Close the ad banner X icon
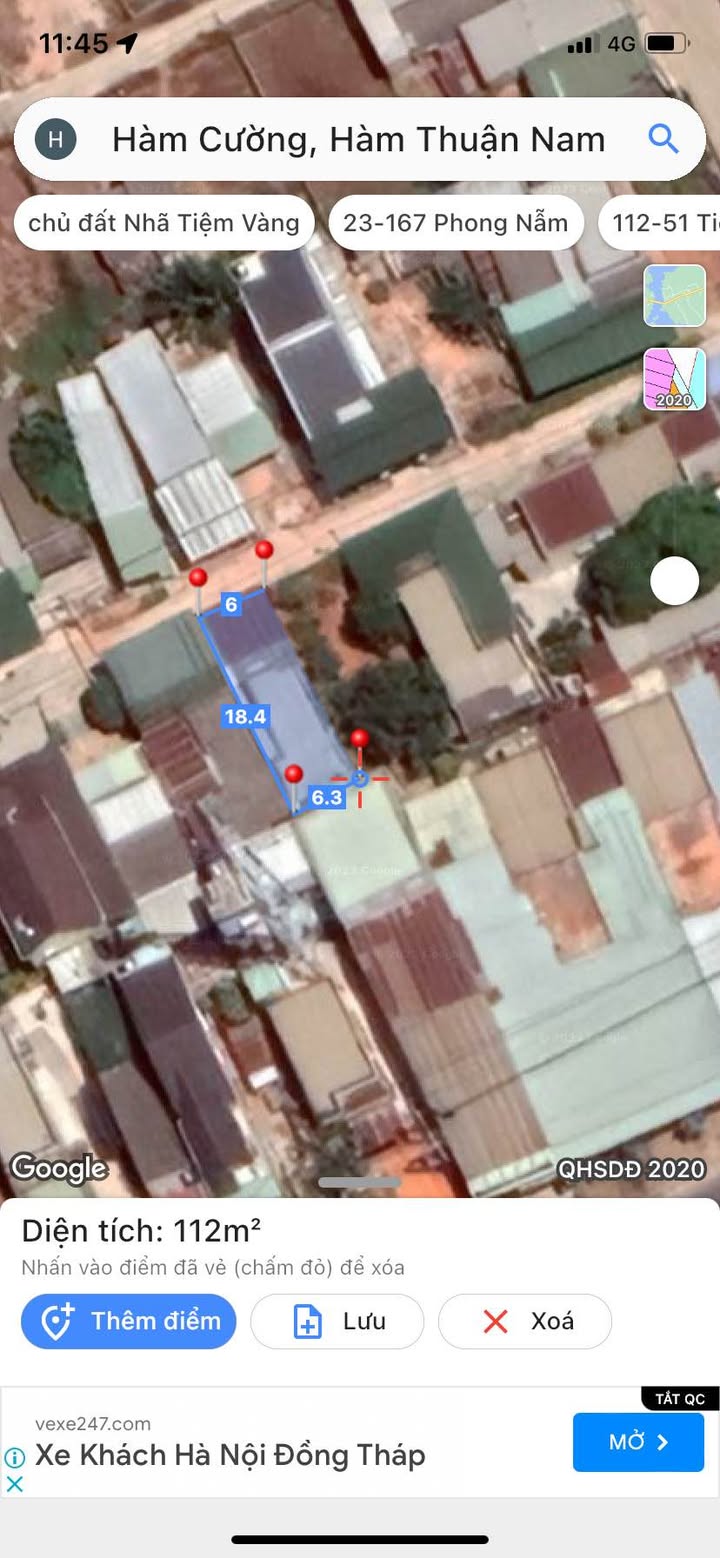Viewport: 720px width, 1558px height. tap(14, 1484)
